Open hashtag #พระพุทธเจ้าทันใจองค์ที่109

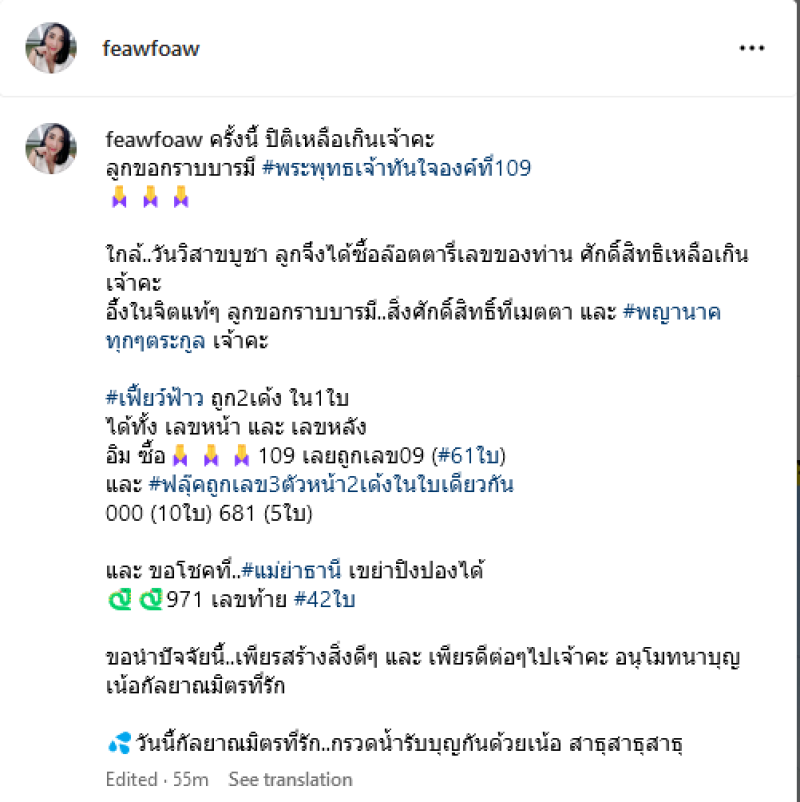click(x=397, y=168)
